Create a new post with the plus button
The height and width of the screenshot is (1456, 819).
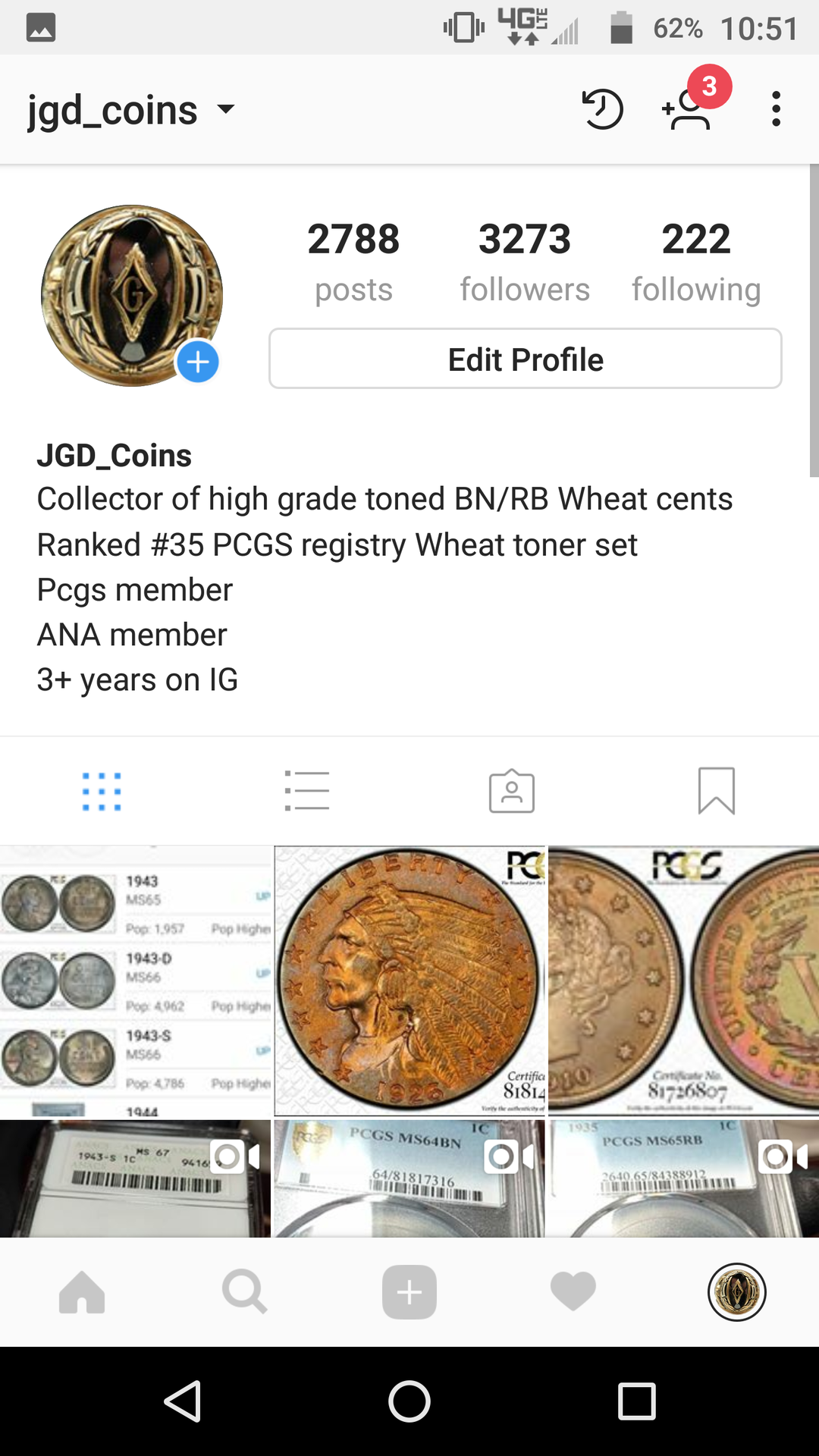pyautogui.click(x=409, y=1292)
